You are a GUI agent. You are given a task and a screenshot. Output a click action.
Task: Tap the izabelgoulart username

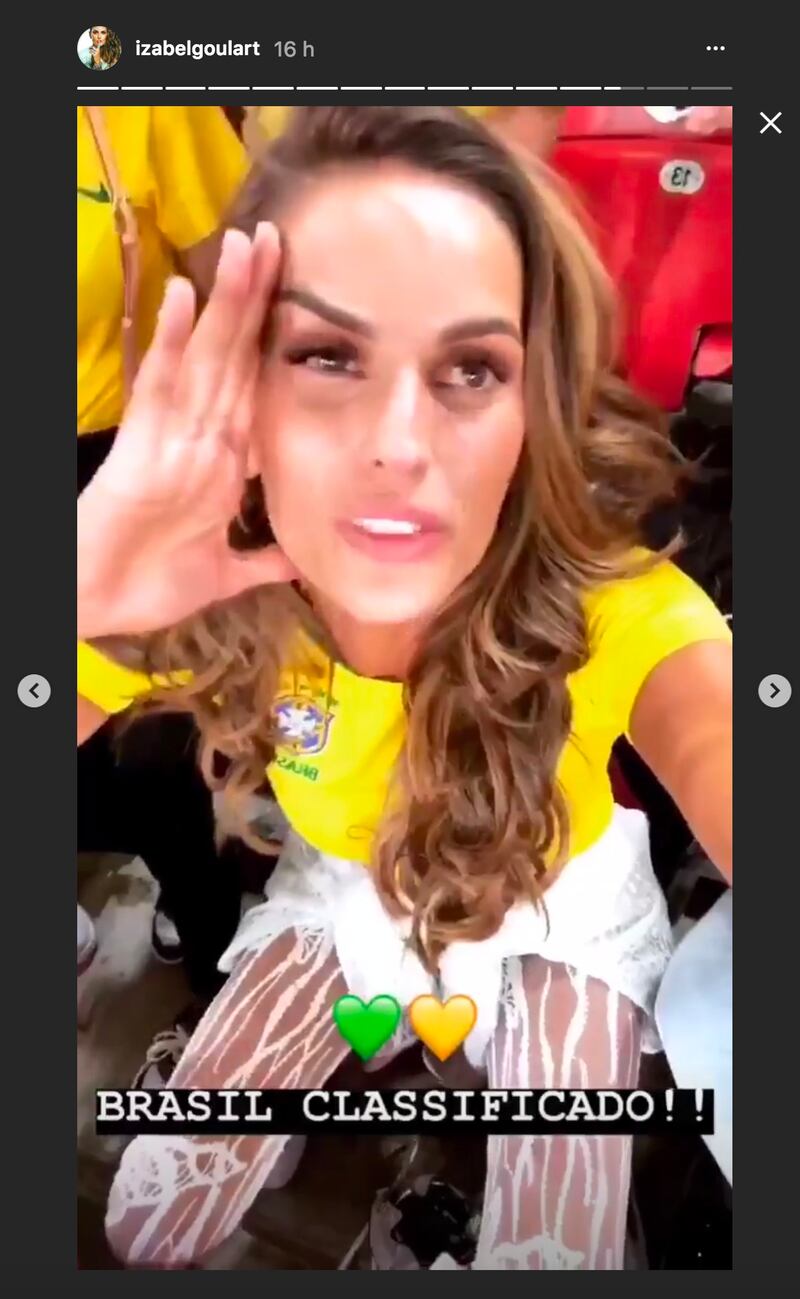coord(198,48)
